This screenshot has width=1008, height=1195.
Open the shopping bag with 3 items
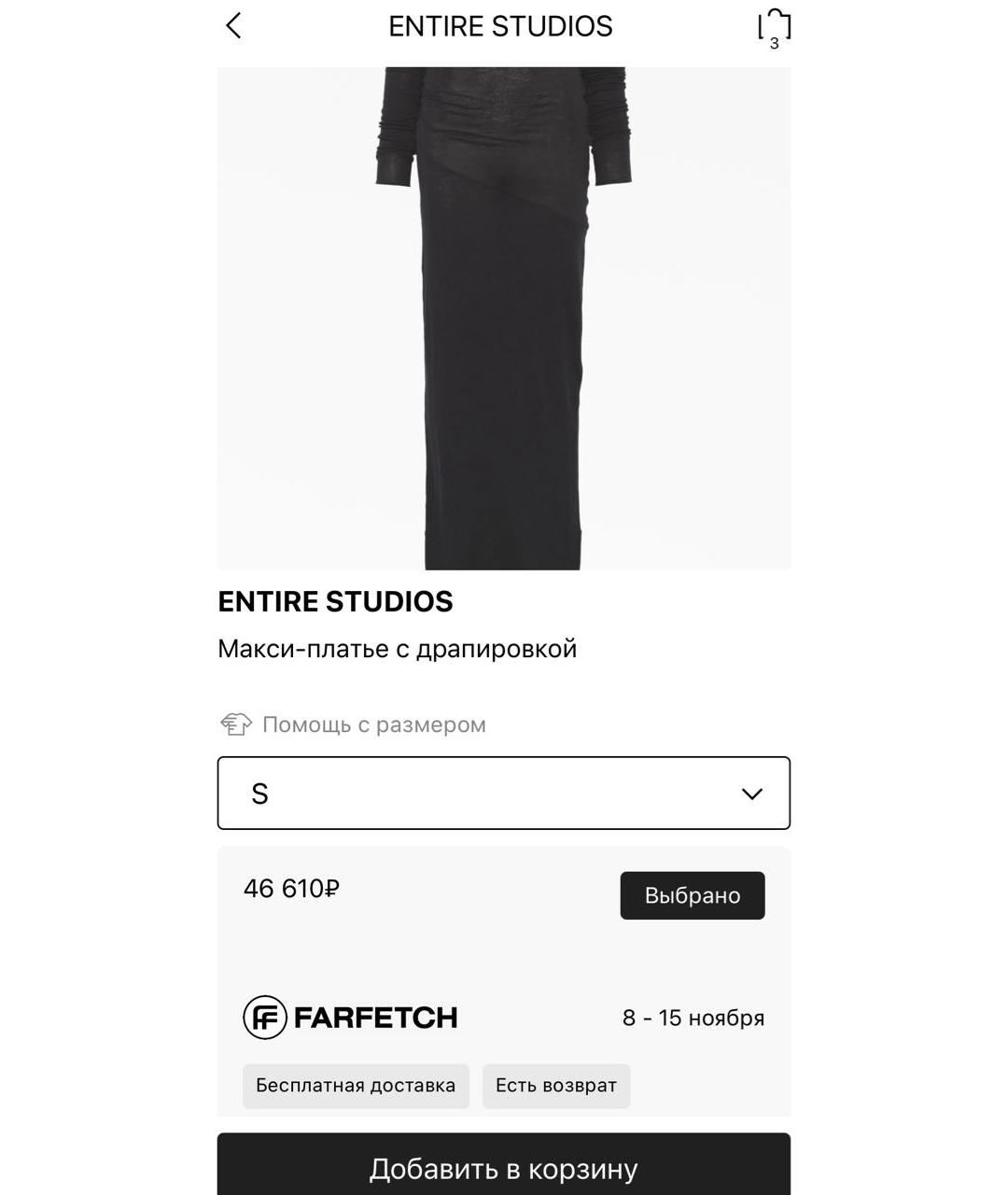coord(774,28)
